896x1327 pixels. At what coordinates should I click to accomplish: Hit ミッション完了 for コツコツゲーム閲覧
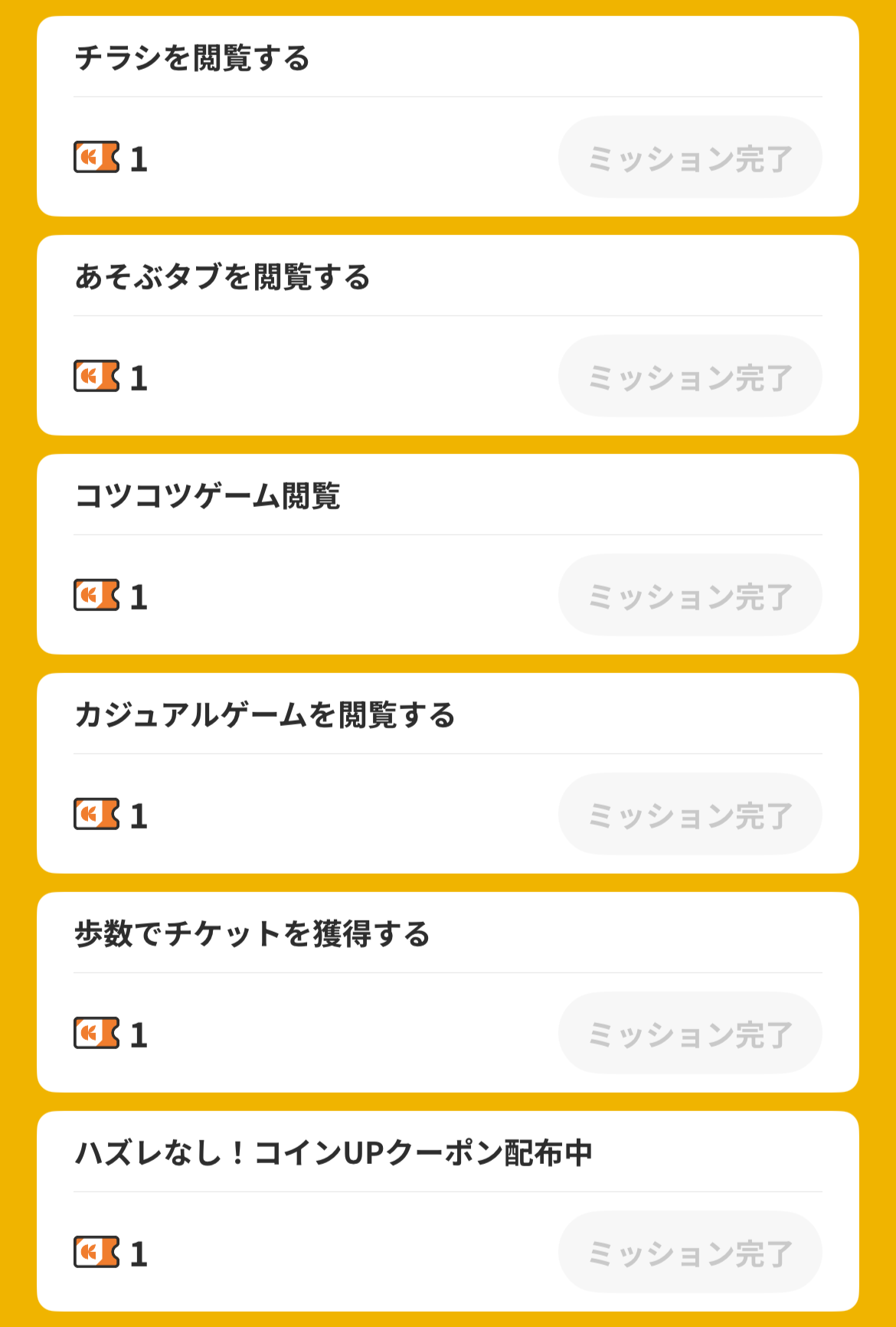(690, 596)
